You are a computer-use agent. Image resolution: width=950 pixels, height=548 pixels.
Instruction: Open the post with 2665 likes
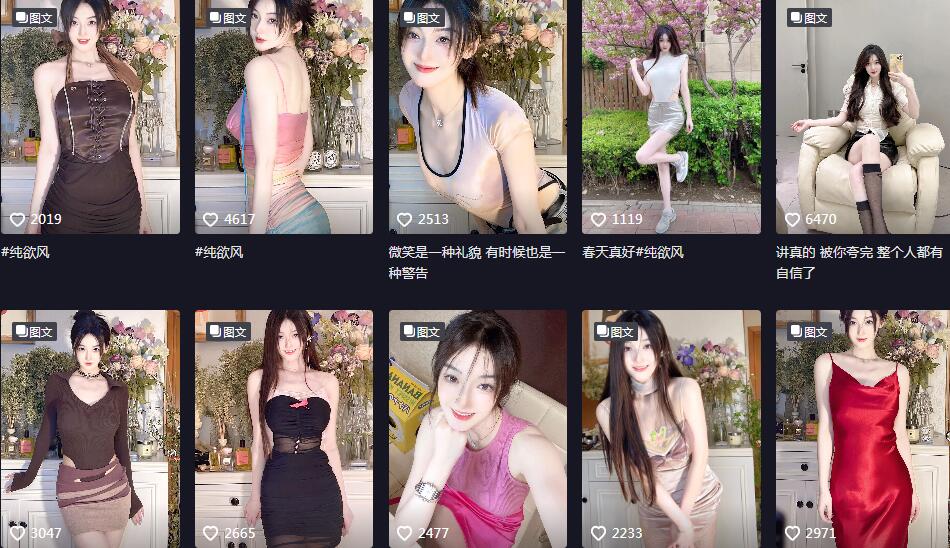point(284,428)
